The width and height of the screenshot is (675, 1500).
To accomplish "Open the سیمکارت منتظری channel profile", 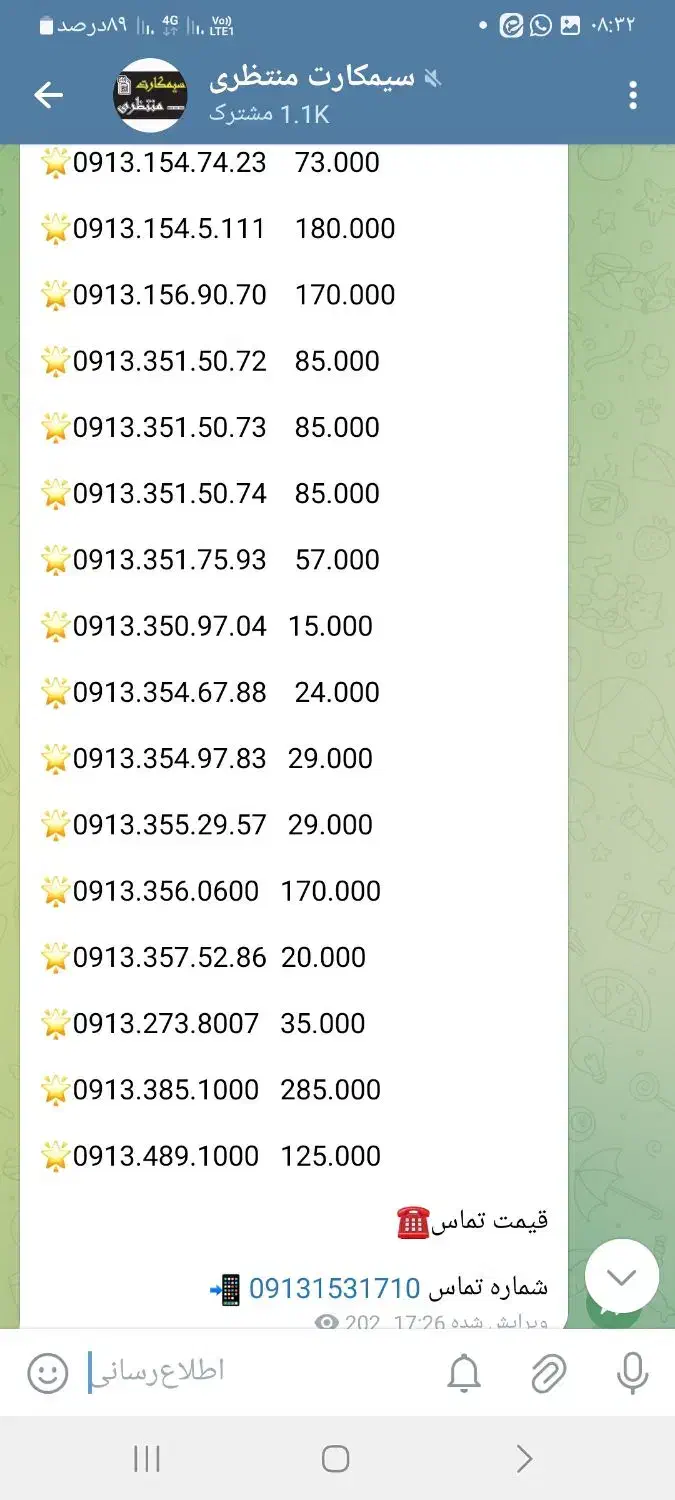I will tap(310, 95).
